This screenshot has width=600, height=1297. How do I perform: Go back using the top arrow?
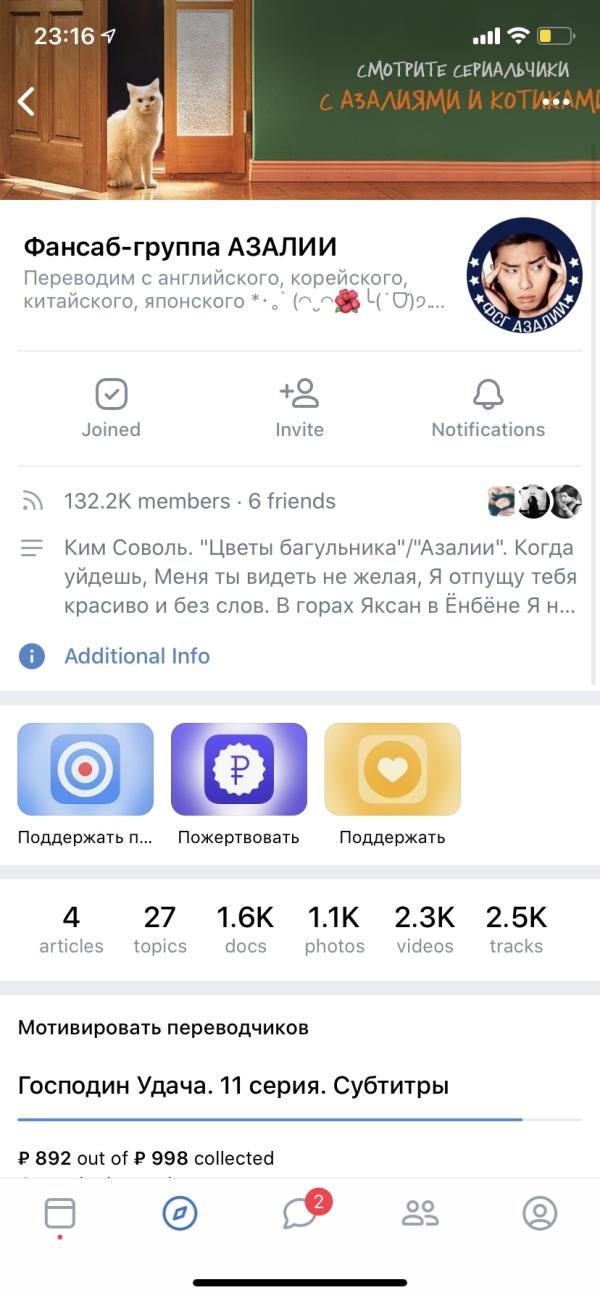pos(27,101)
